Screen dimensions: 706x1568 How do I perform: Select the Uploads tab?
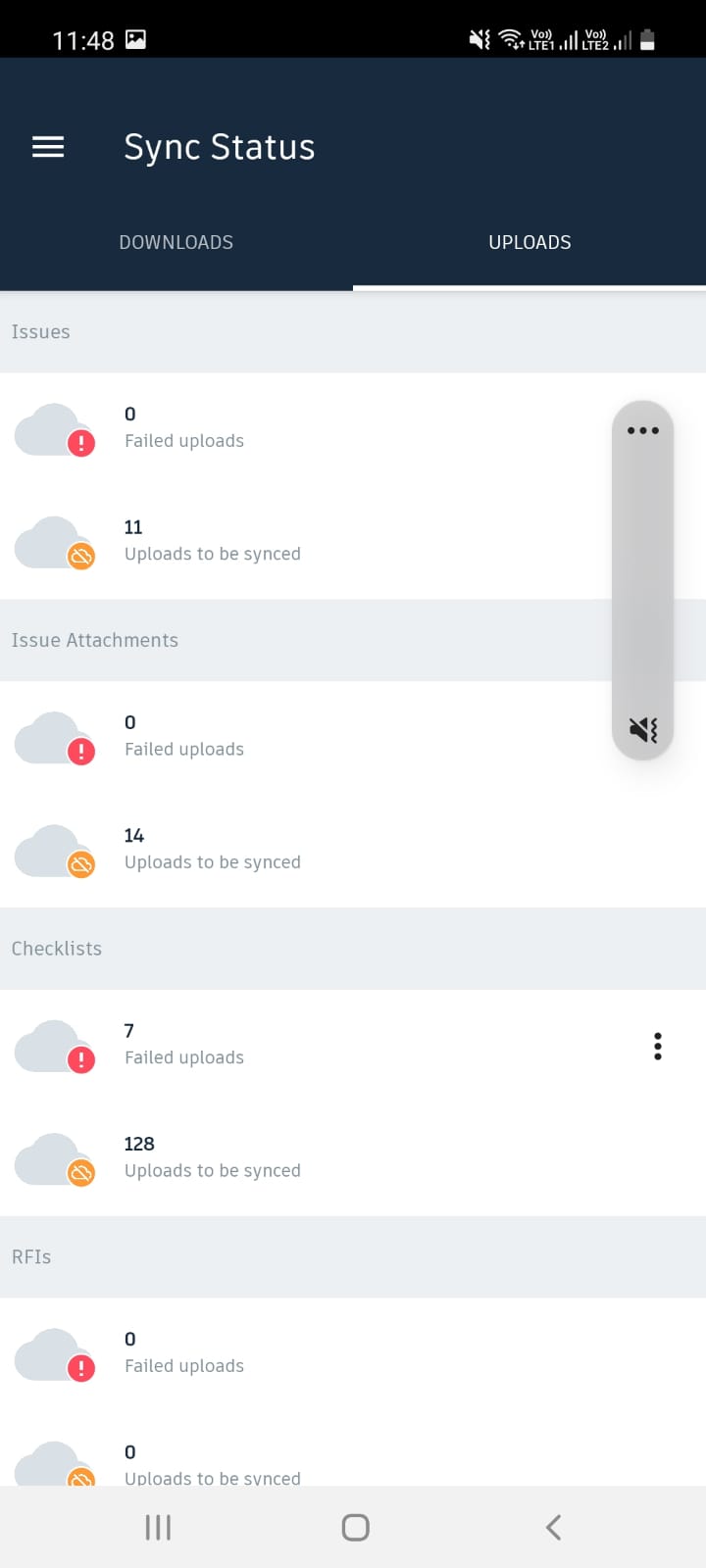529,242
